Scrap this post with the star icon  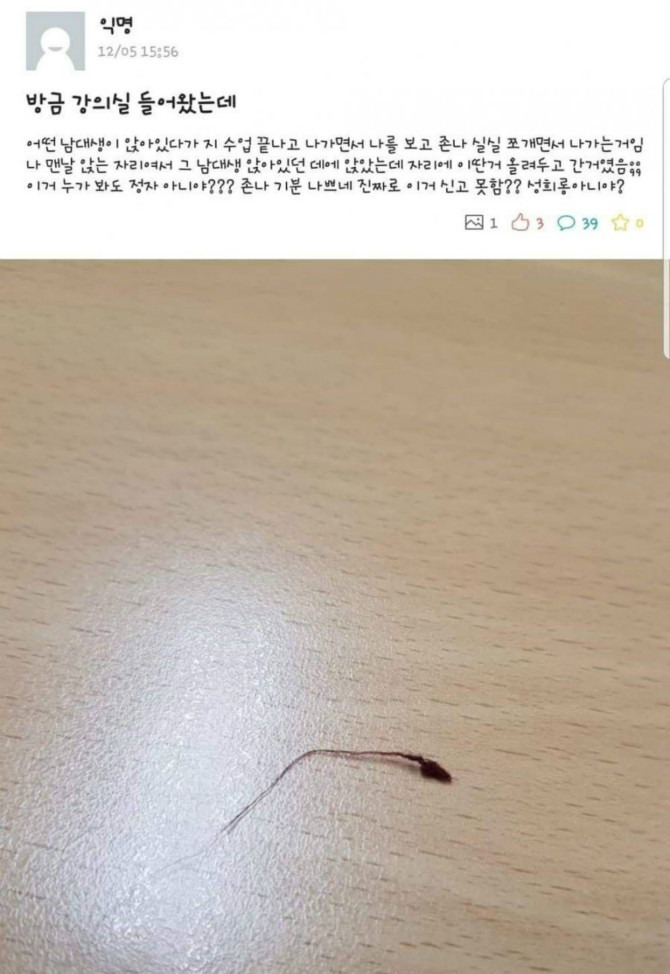click(x=621, y=224)
